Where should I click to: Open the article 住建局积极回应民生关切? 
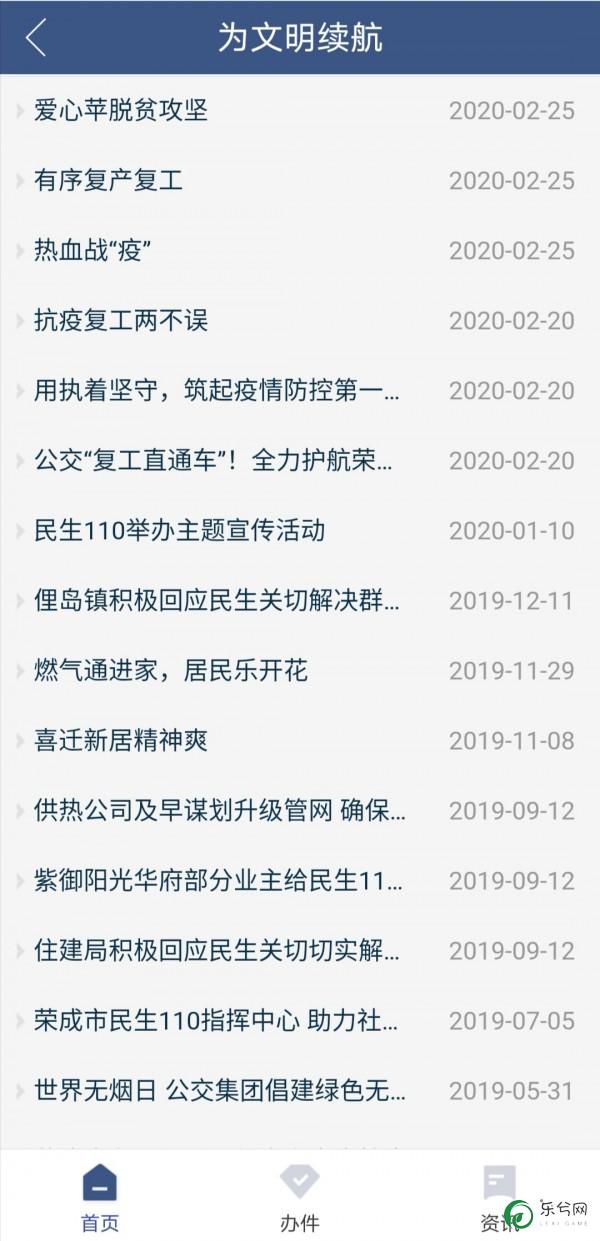pyautogui.click(x=300, y=950)
